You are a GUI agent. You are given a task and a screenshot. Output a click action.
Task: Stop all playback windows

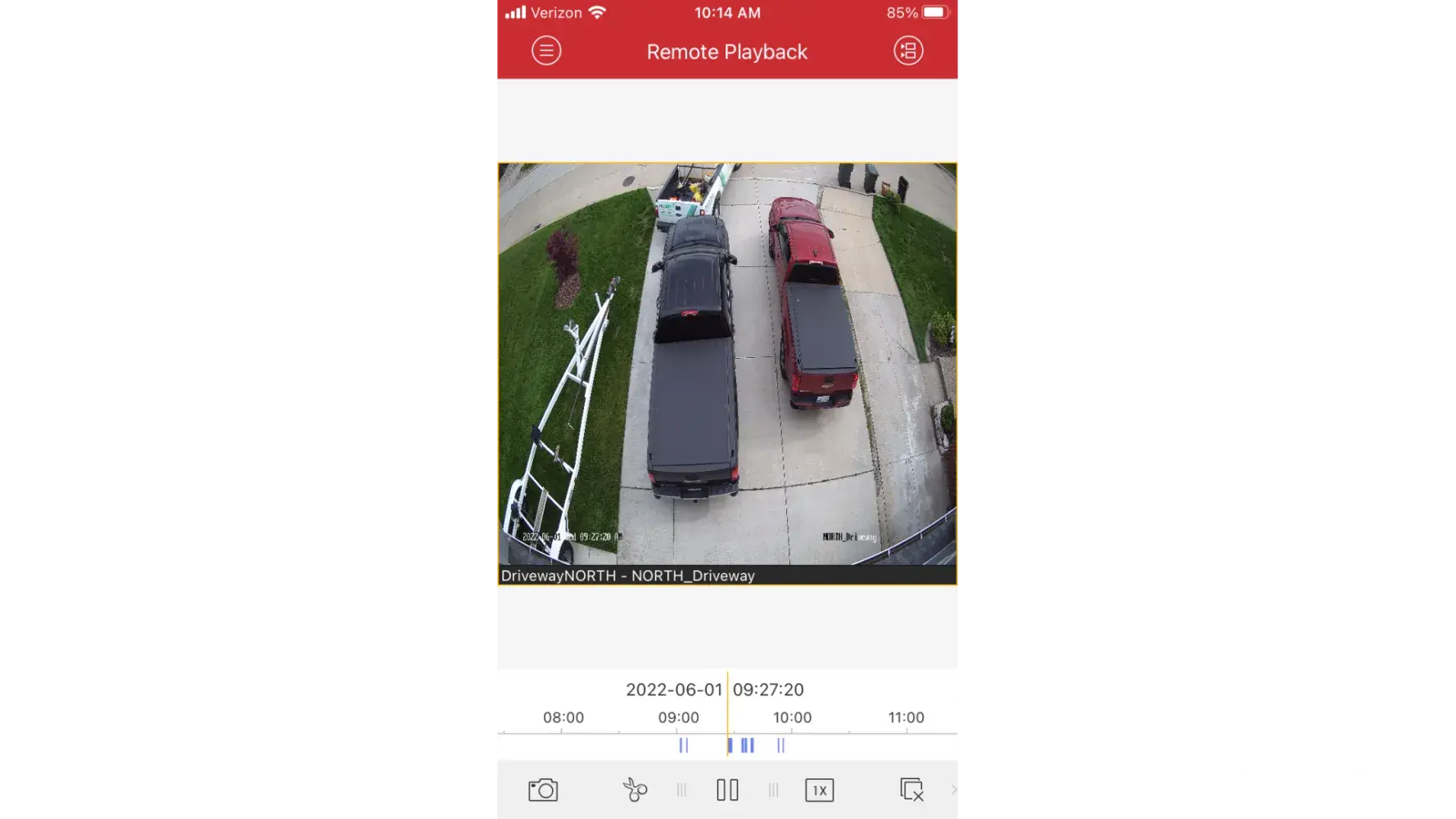[x=911, y=790]
